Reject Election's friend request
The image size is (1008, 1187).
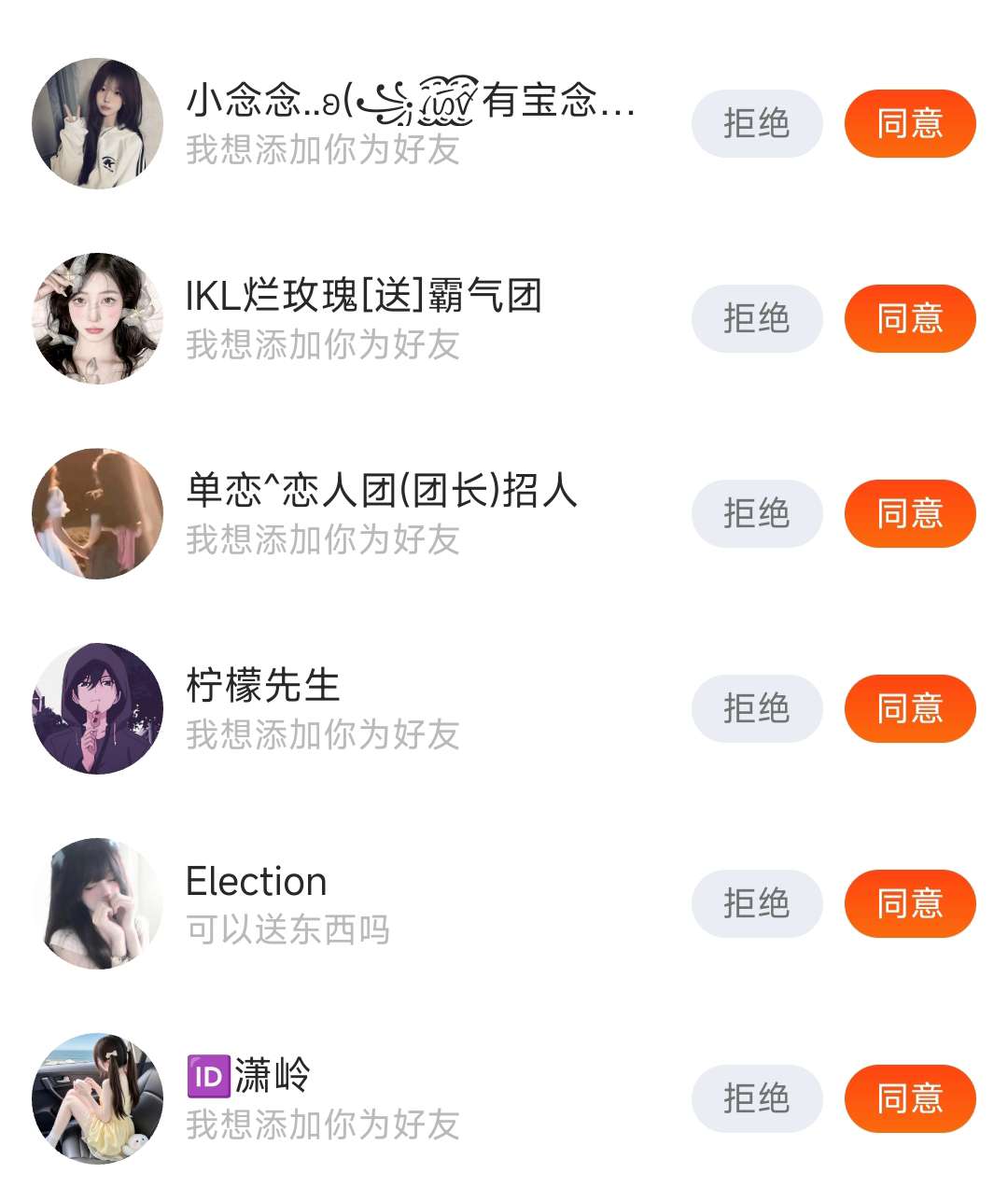point(757,903)
